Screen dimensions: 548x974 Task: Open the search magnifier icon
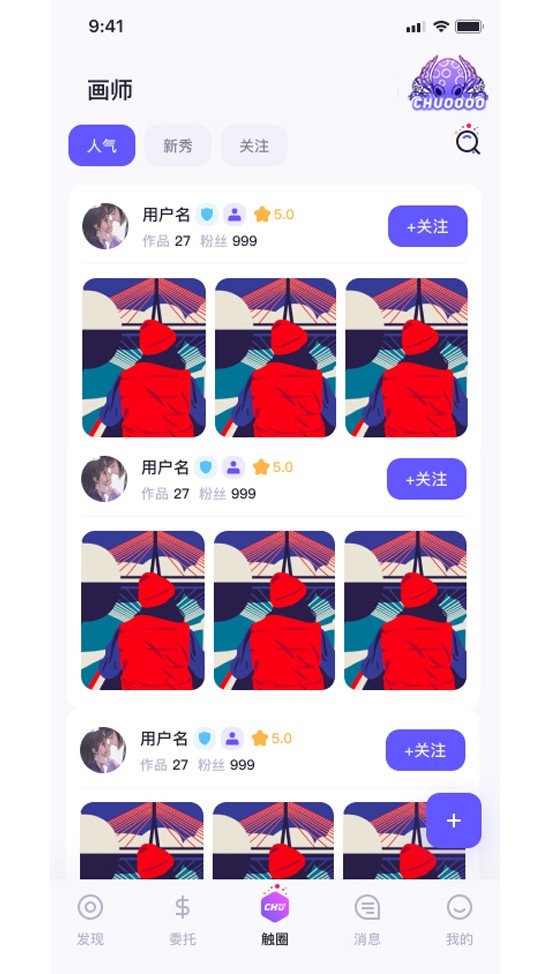point(468,140)
